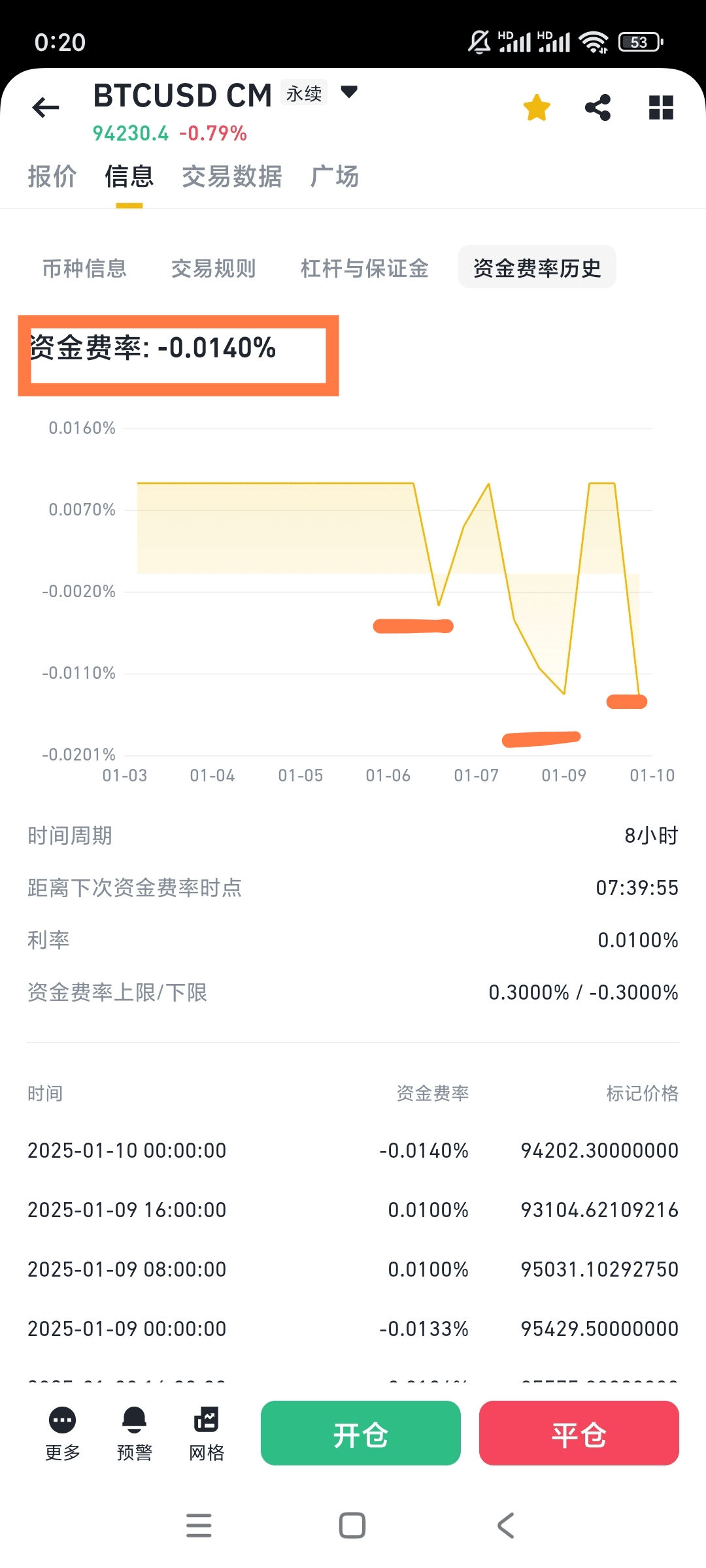Toggle the favorite star icon
This screenshot has height=1568, width=706.
coord(537,107)
